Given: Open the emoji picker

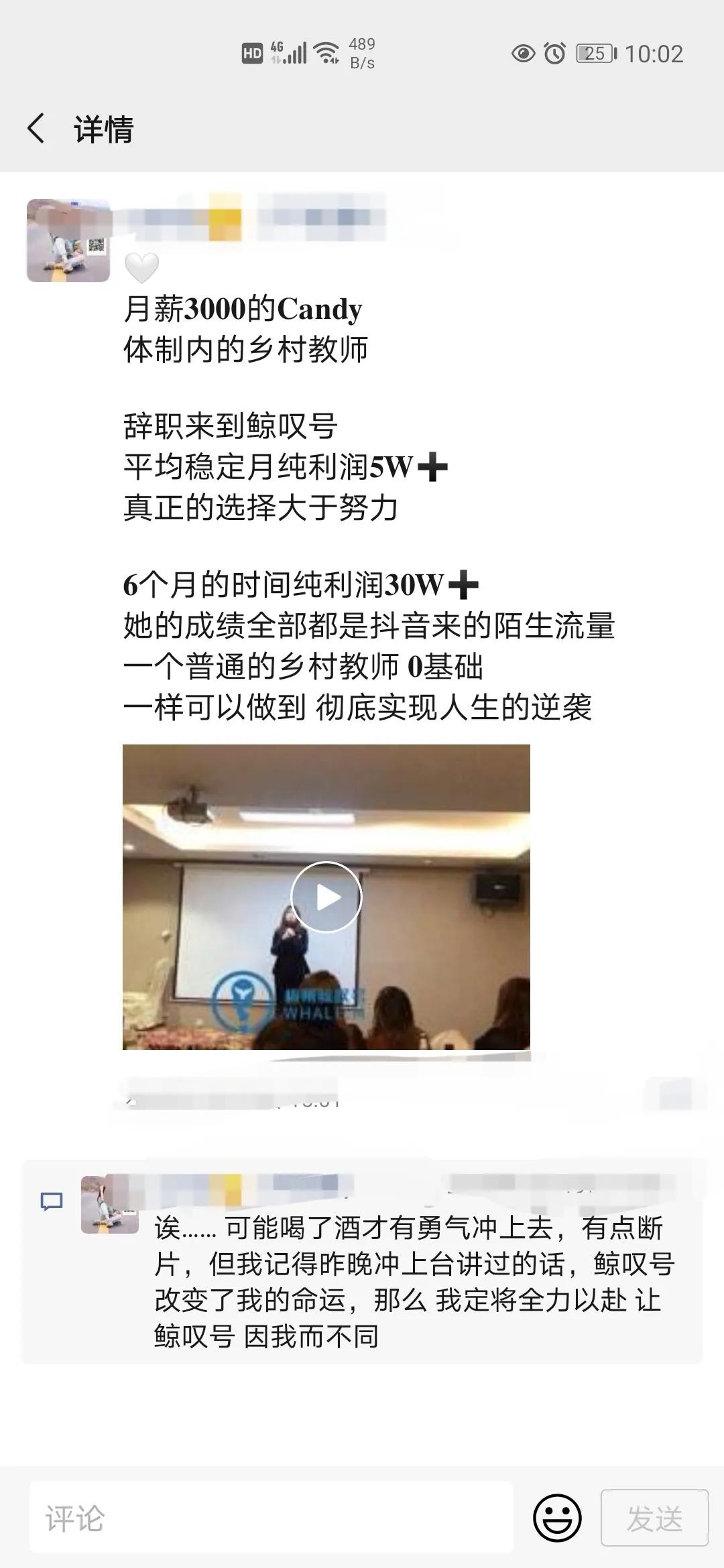Looking at the screenshot, I should pos(556,1518).
